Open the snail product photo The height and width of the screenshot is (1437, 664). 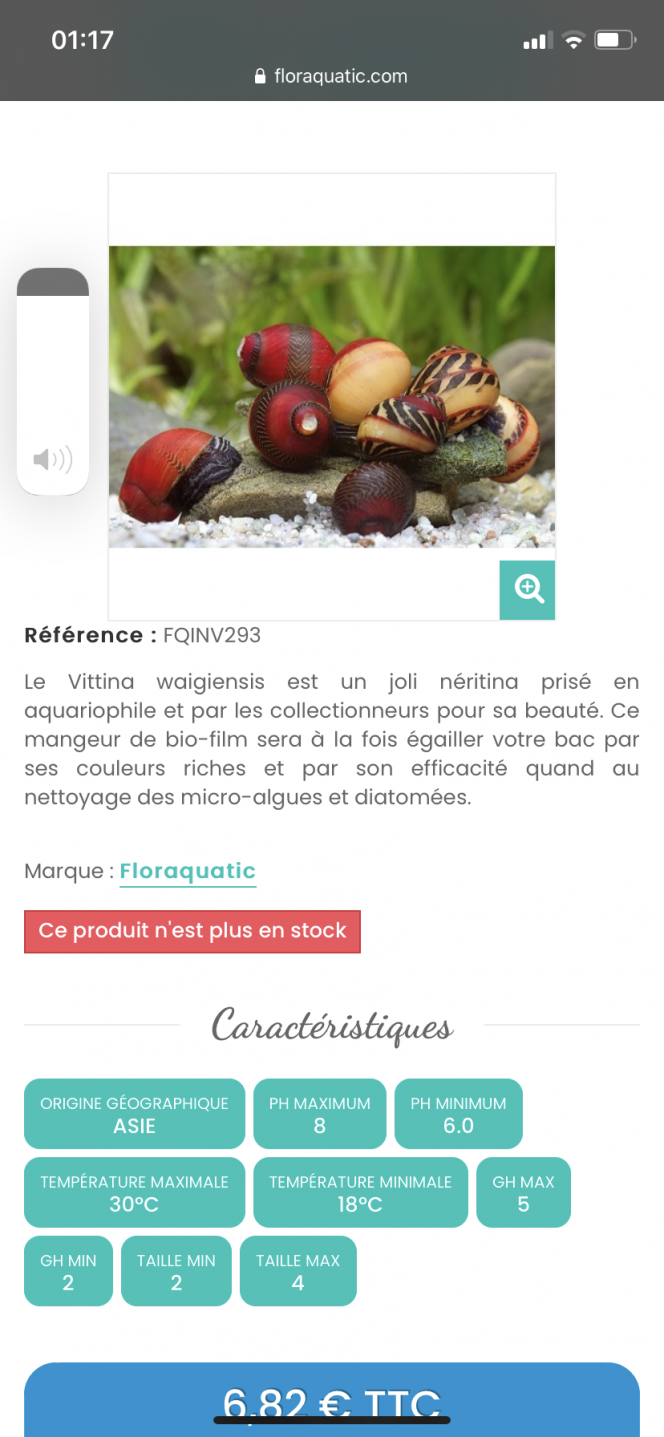pyautogui.click(x=331, y=396)
